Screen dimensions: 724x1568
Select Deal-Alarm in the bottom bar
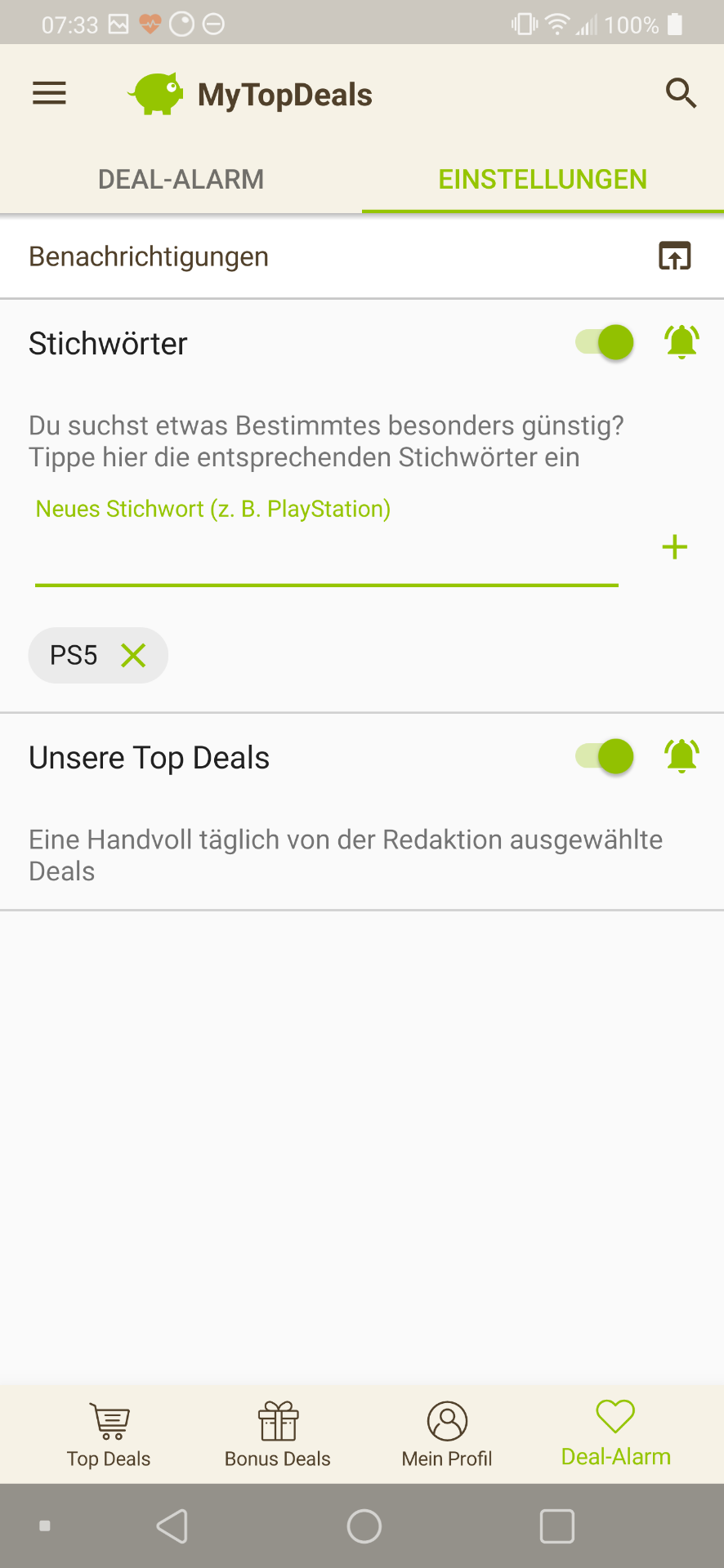615,1434
